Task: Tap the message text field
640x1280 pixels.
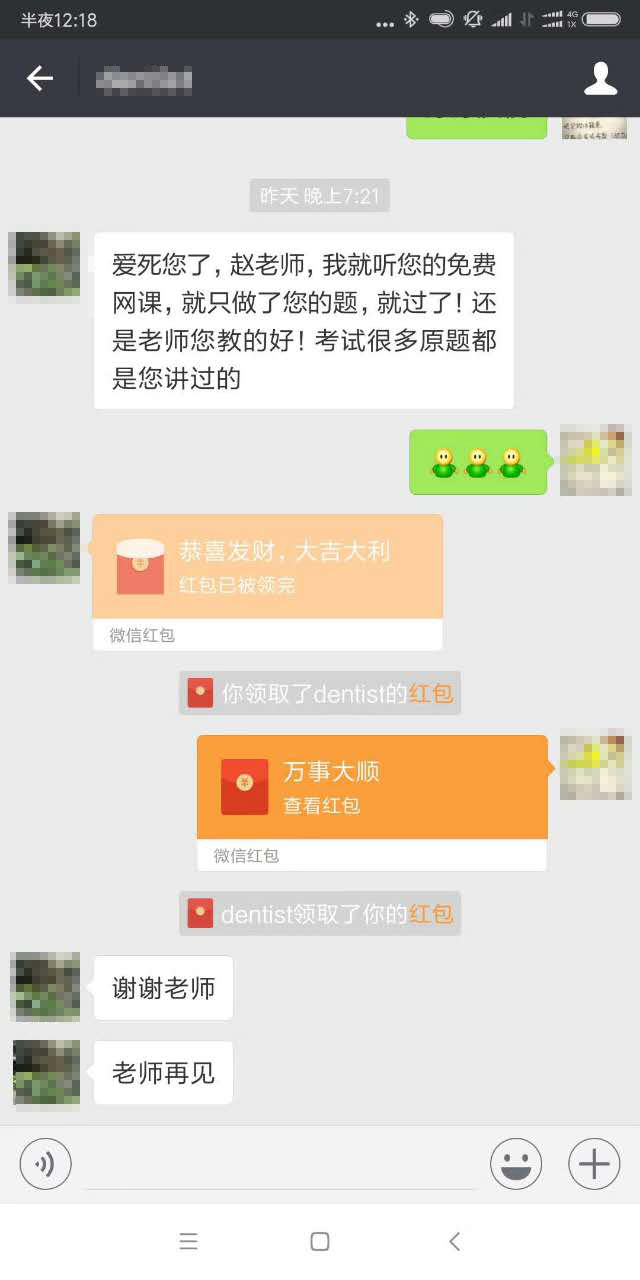Action: point(280,1164)
